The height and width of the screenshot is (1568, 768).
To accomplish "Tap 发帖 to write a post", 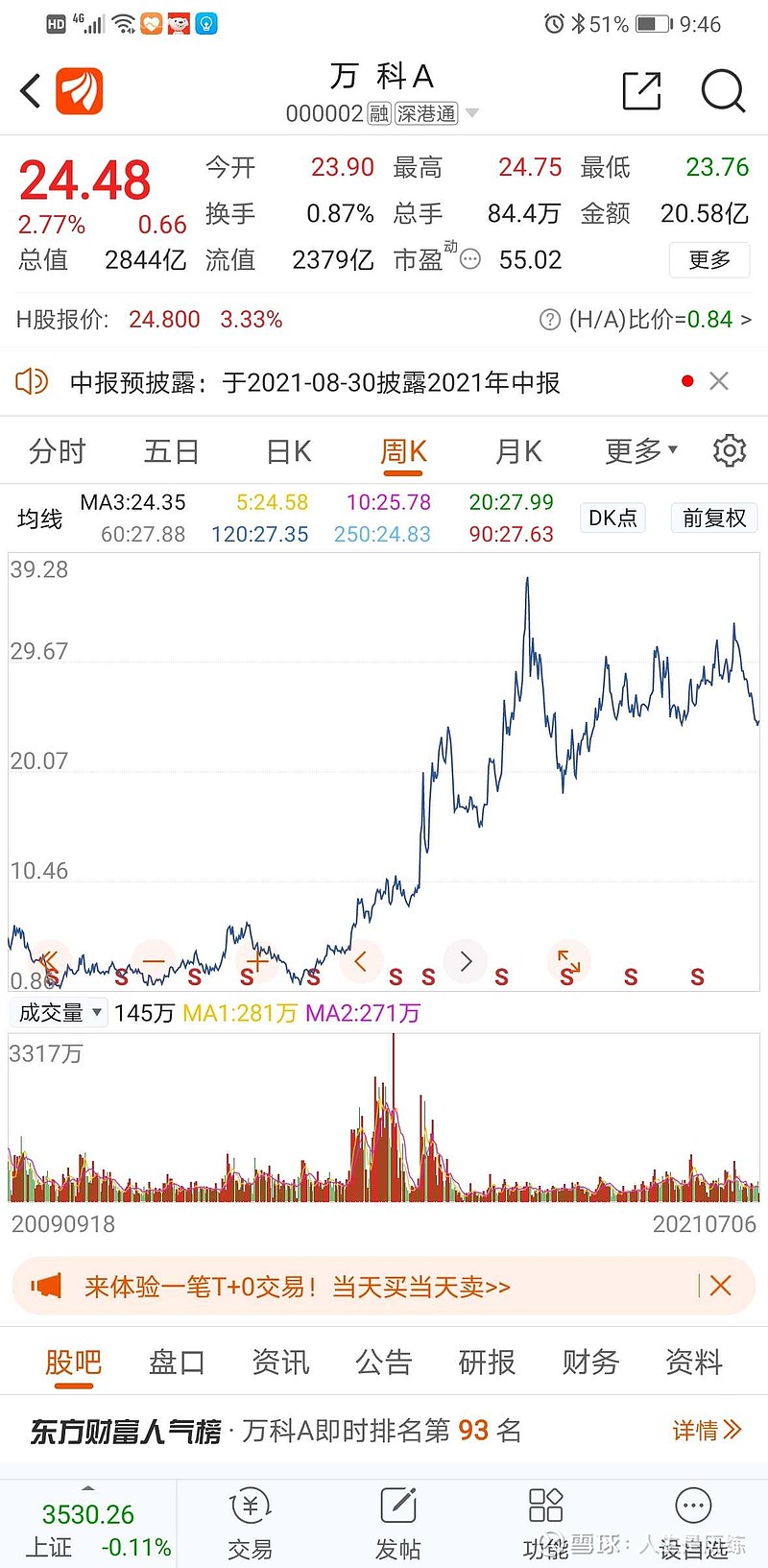I will (x=398, y=1524).
